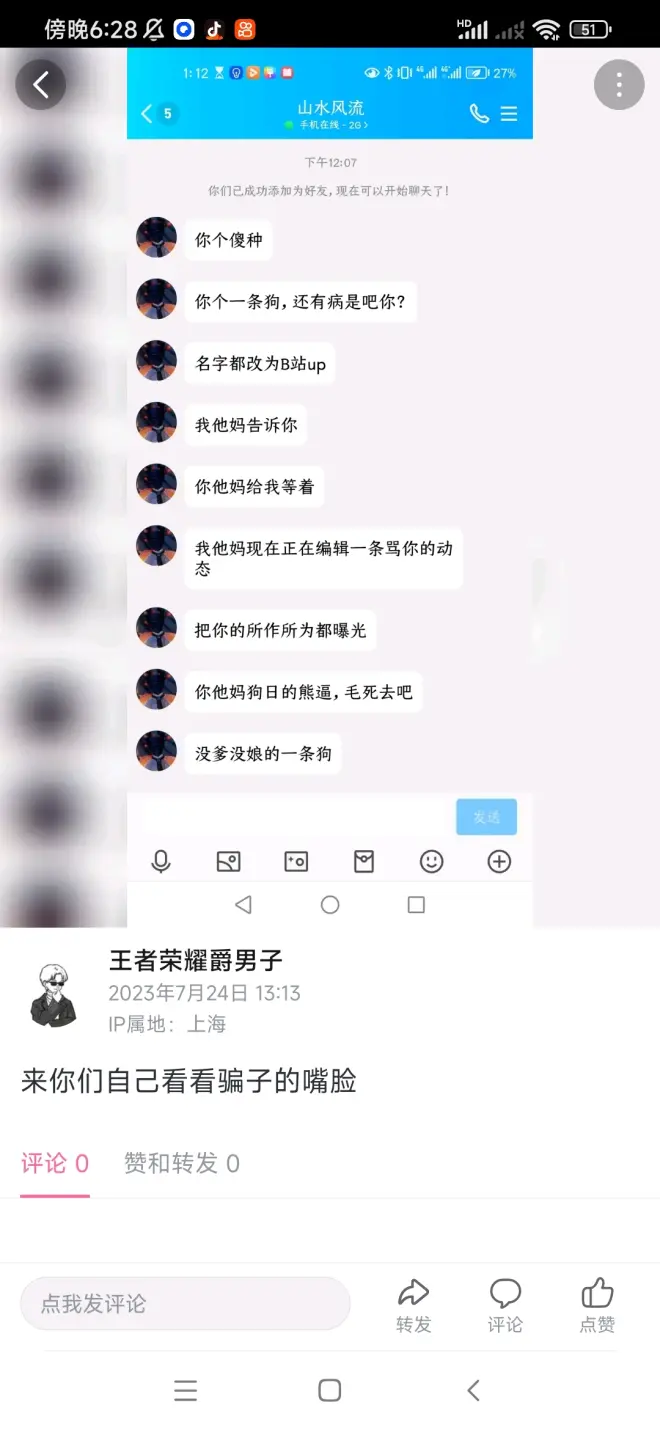Open 王者荣耀爵男子's profile avatar
This screenshot has height=1430, width=660.
[x=53, y=995]
